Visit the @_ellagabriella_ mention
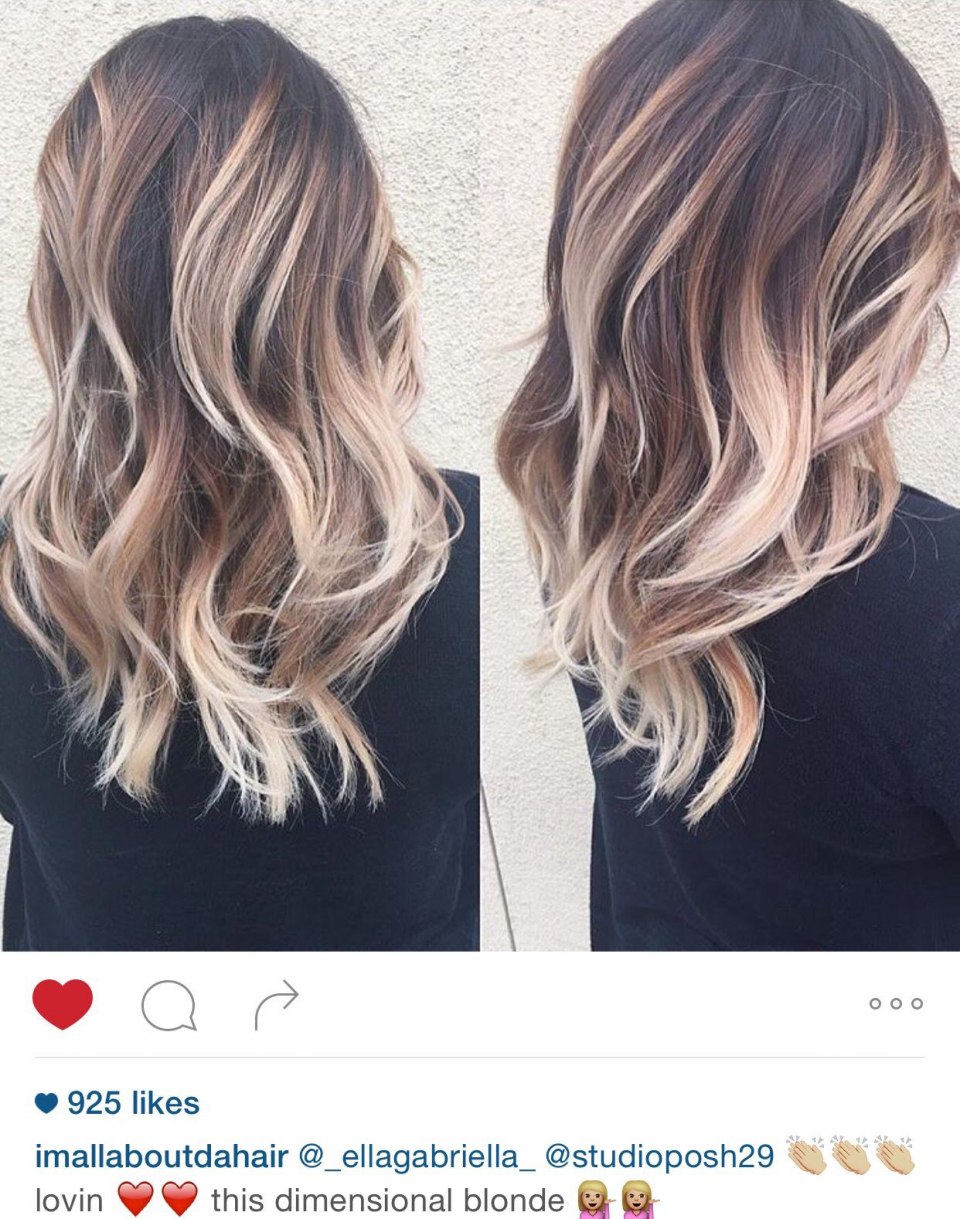 click(x=417, y=1156)
